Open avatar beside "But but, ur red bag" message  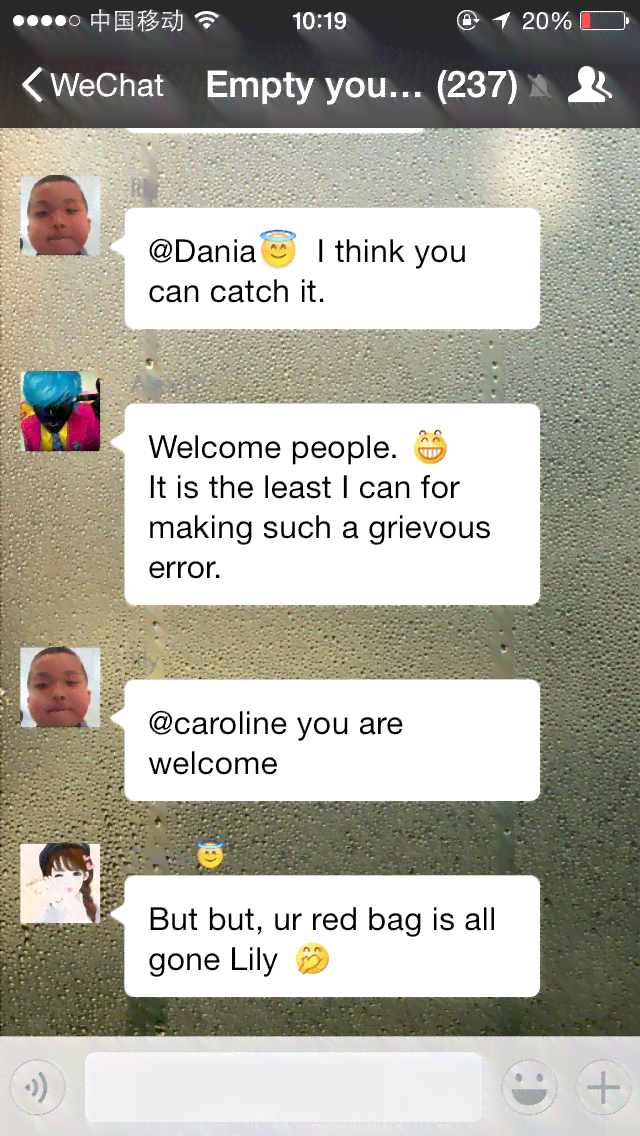(x=61, y=883)
